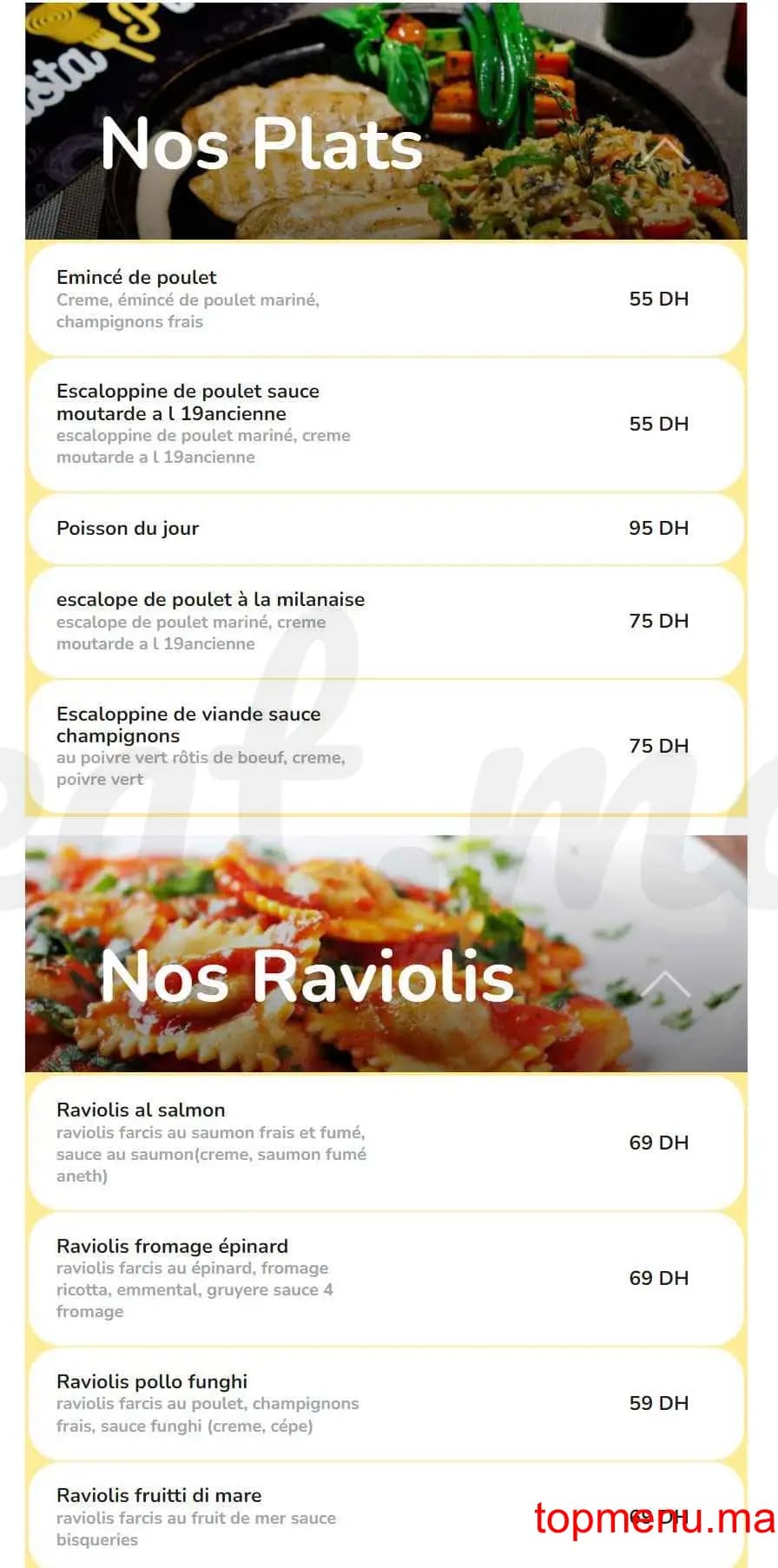The image size is (778, 1568).
Task: Click the 95 DH price label
Action: coord(658,528)
